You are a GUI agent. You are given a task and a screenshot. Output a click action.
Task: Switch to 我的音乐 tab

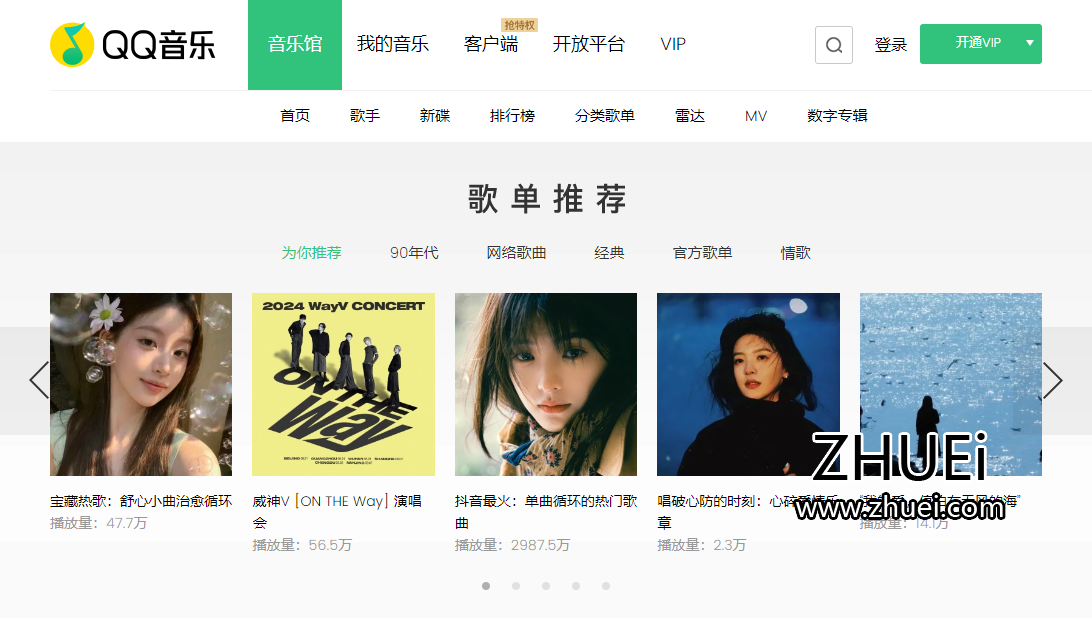[x=393, y=44]
